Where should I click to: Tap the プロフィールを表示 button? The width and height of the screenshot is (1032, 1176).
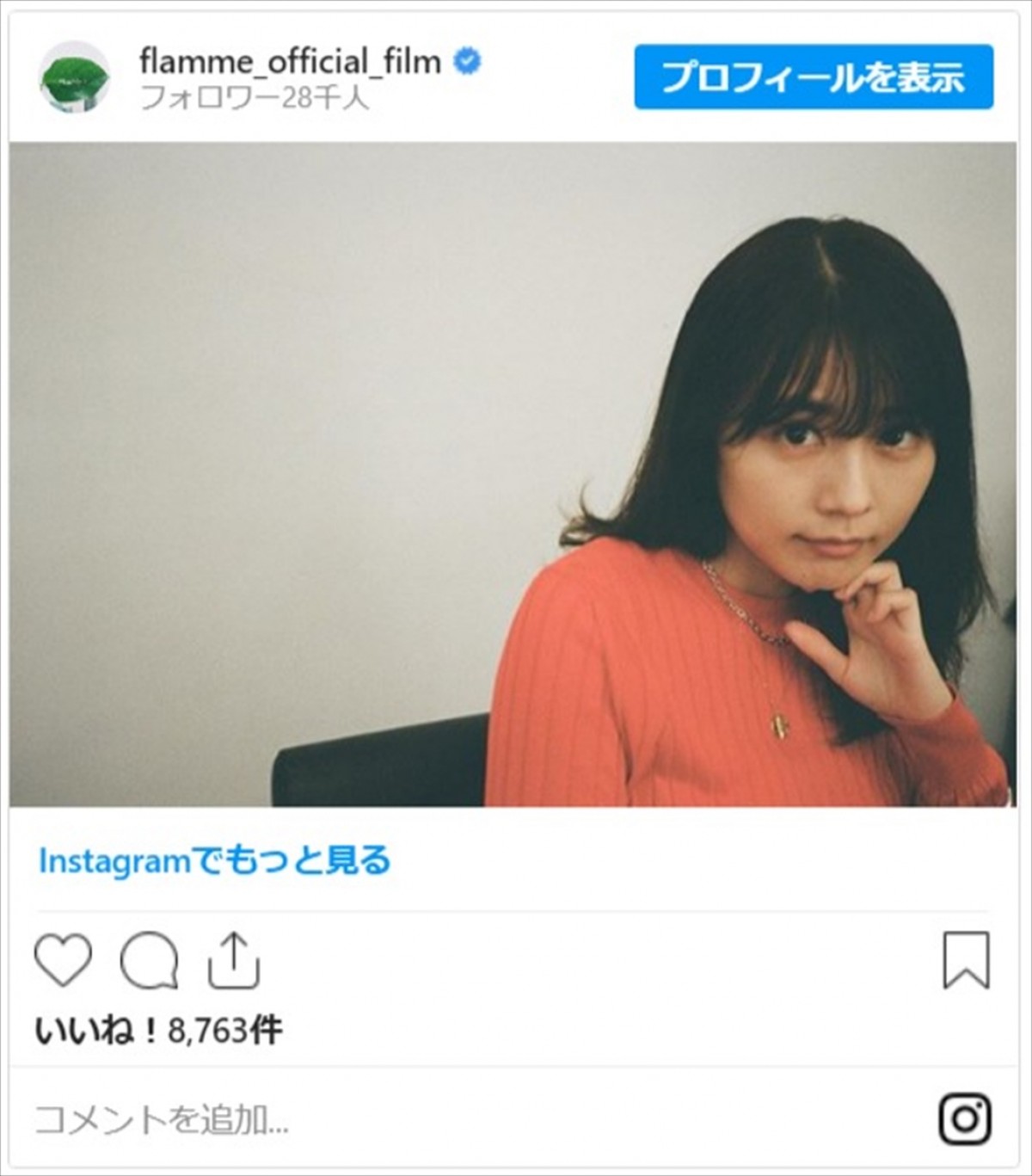(813, 77)
